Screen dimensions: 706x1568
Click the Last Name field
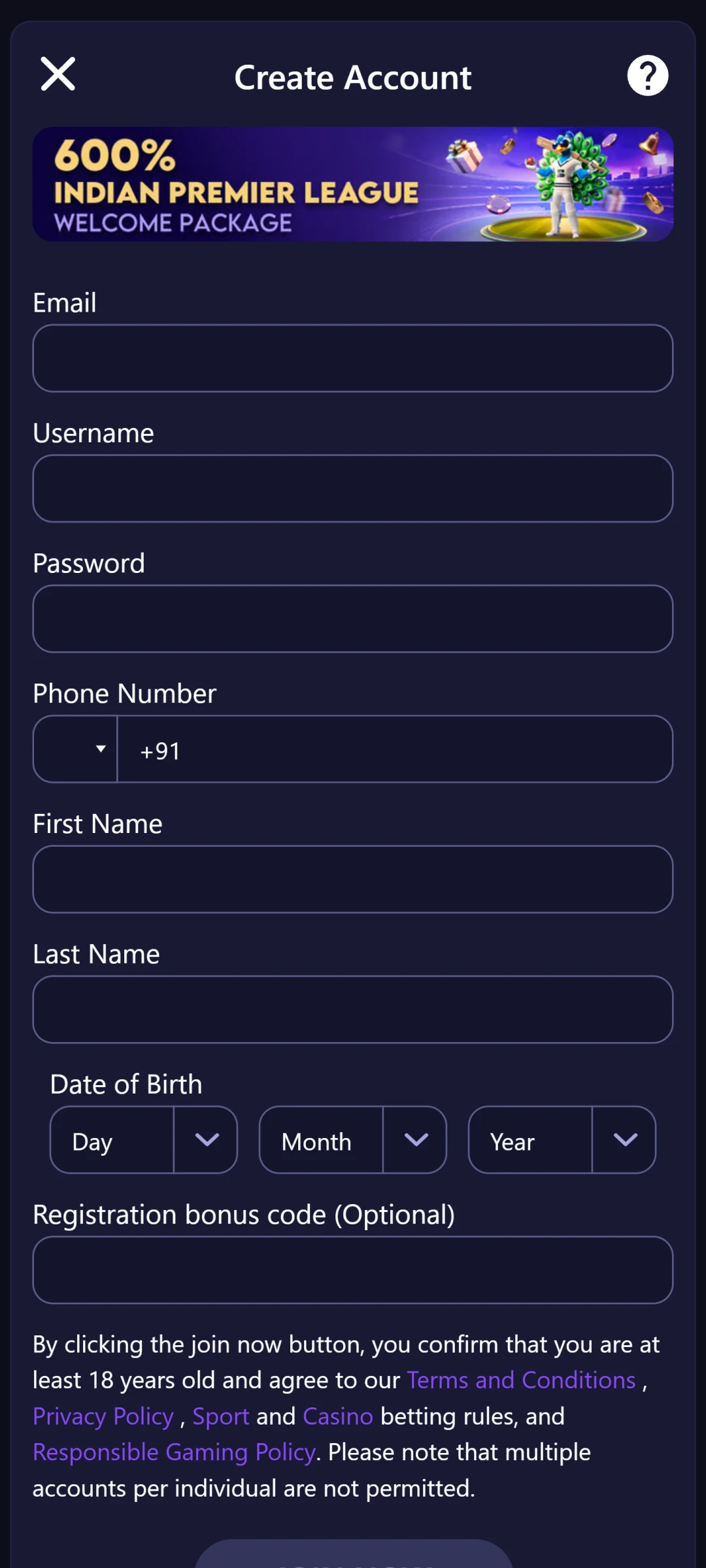point(353,1009)
